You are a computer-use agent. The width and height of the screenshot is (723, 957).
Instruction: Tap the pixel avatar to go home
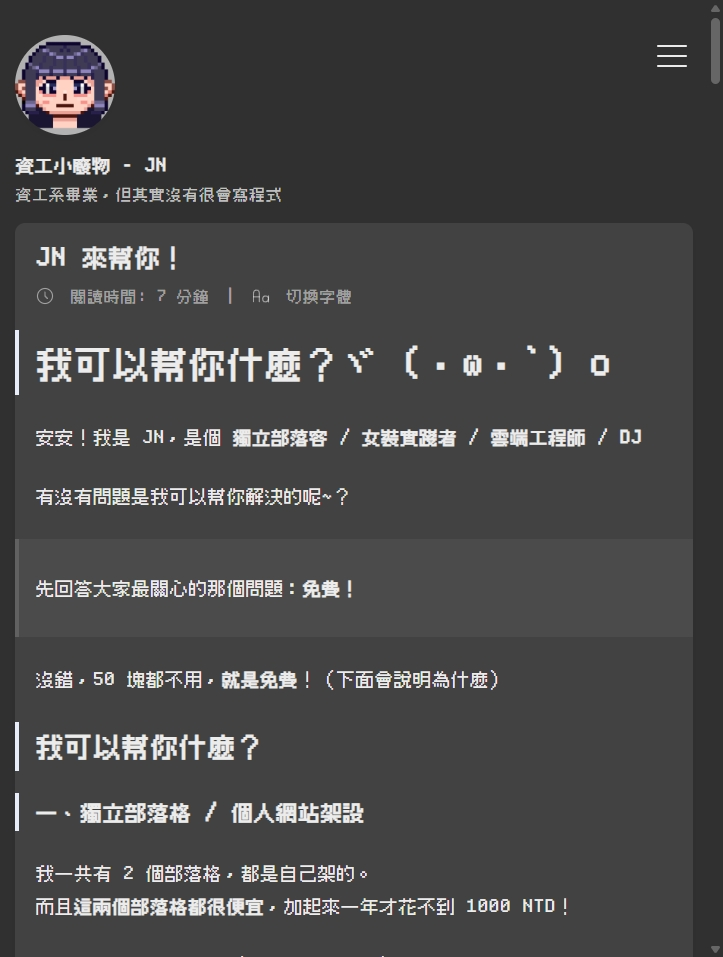pos(65,85)
